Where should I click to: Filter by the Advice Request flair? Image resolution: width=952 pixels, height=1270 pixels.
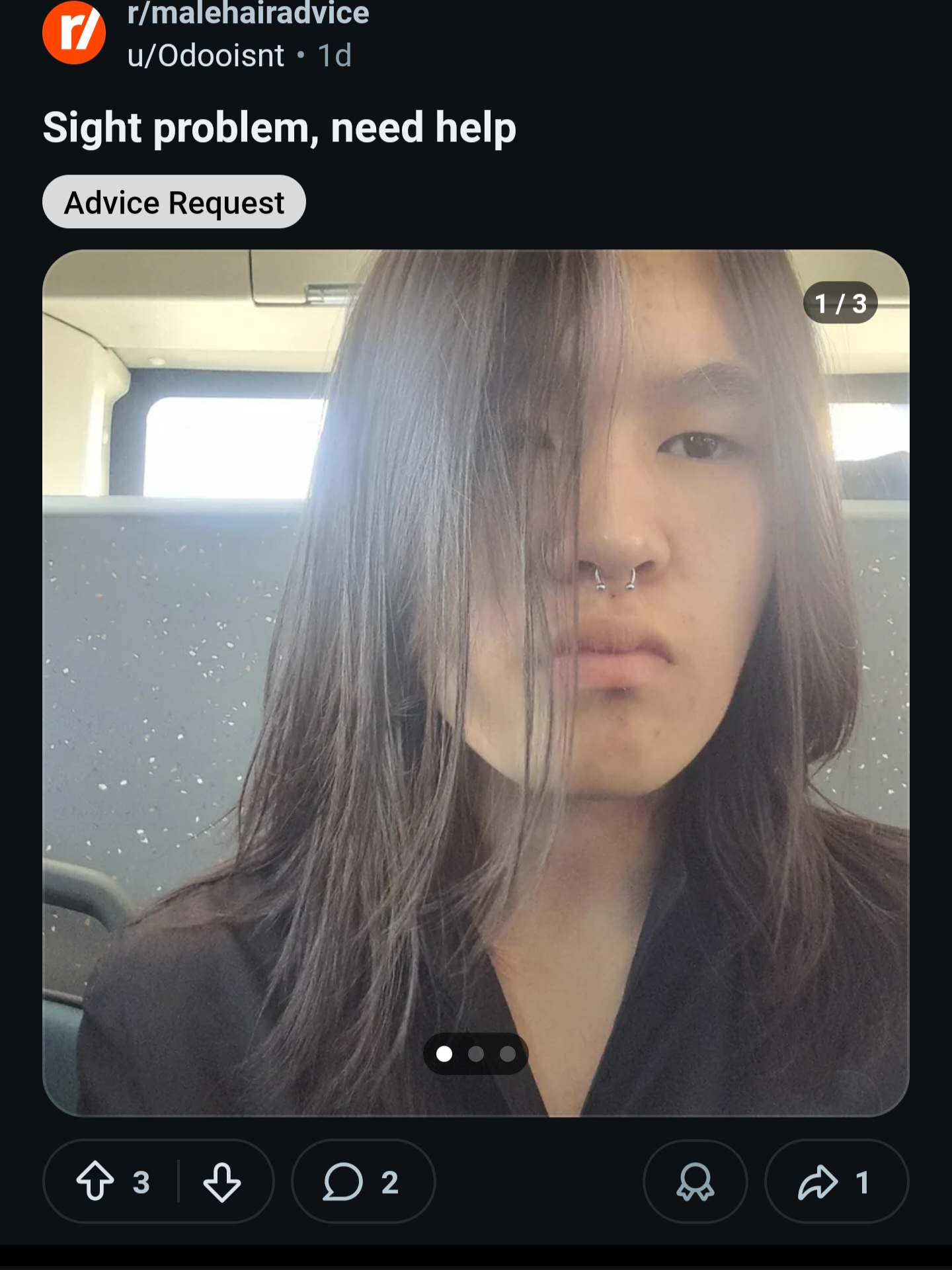pyautogui.click(x=174, y=202)
